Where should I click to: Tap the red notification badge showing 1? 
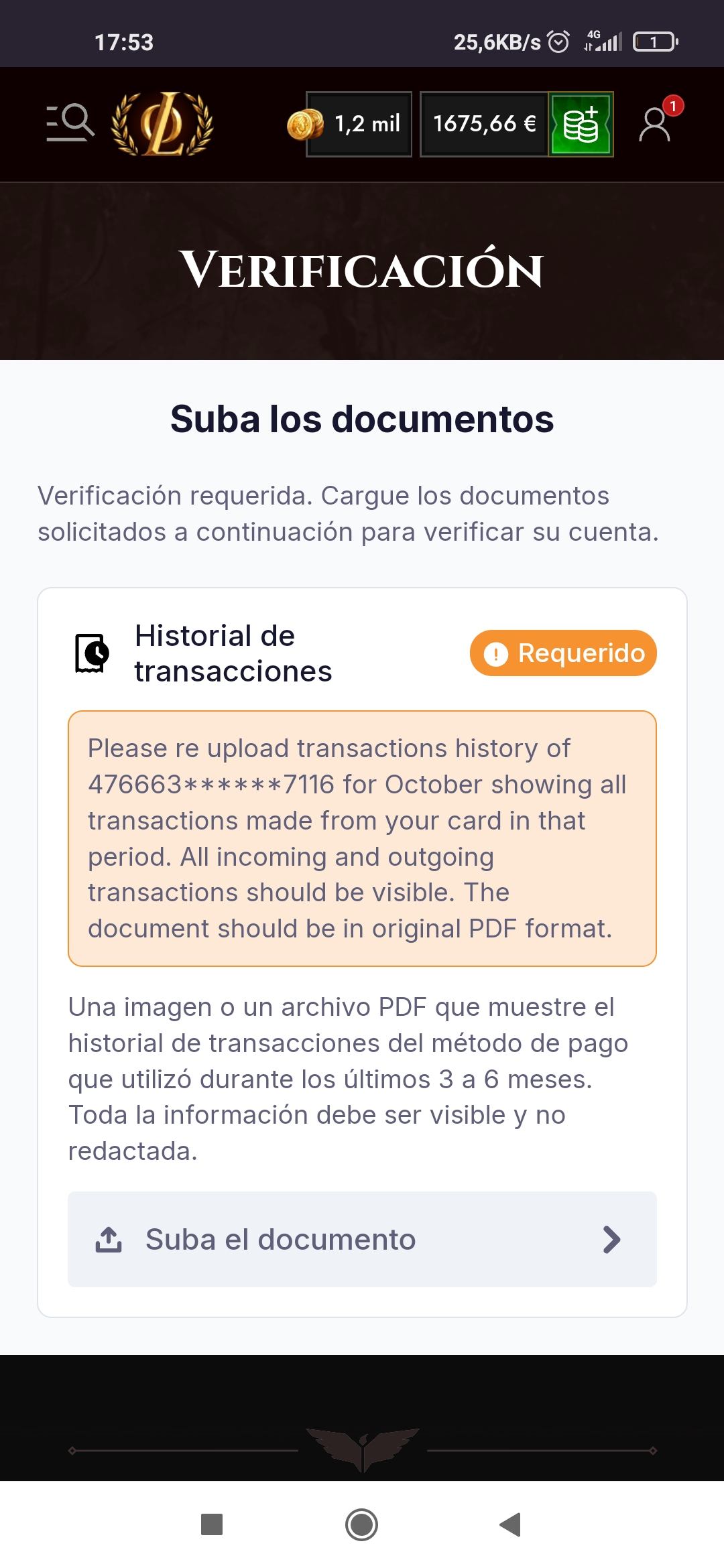672,105
